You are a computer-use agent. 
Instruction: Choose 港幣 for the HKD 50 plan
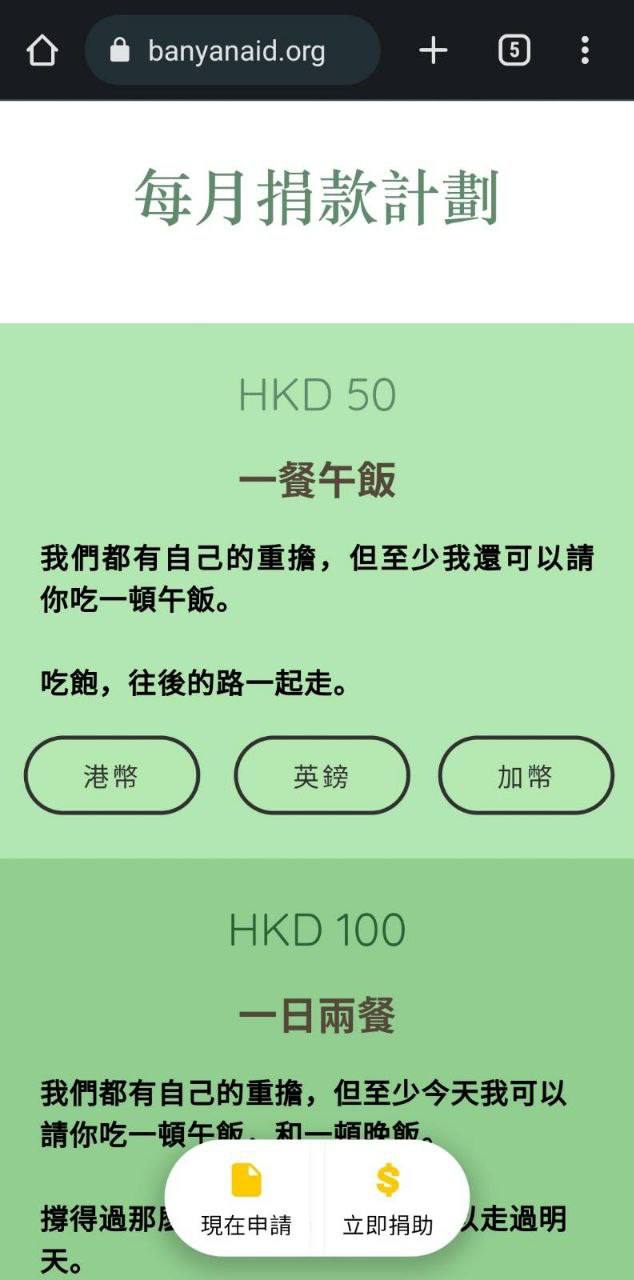(x=111, y=776)
